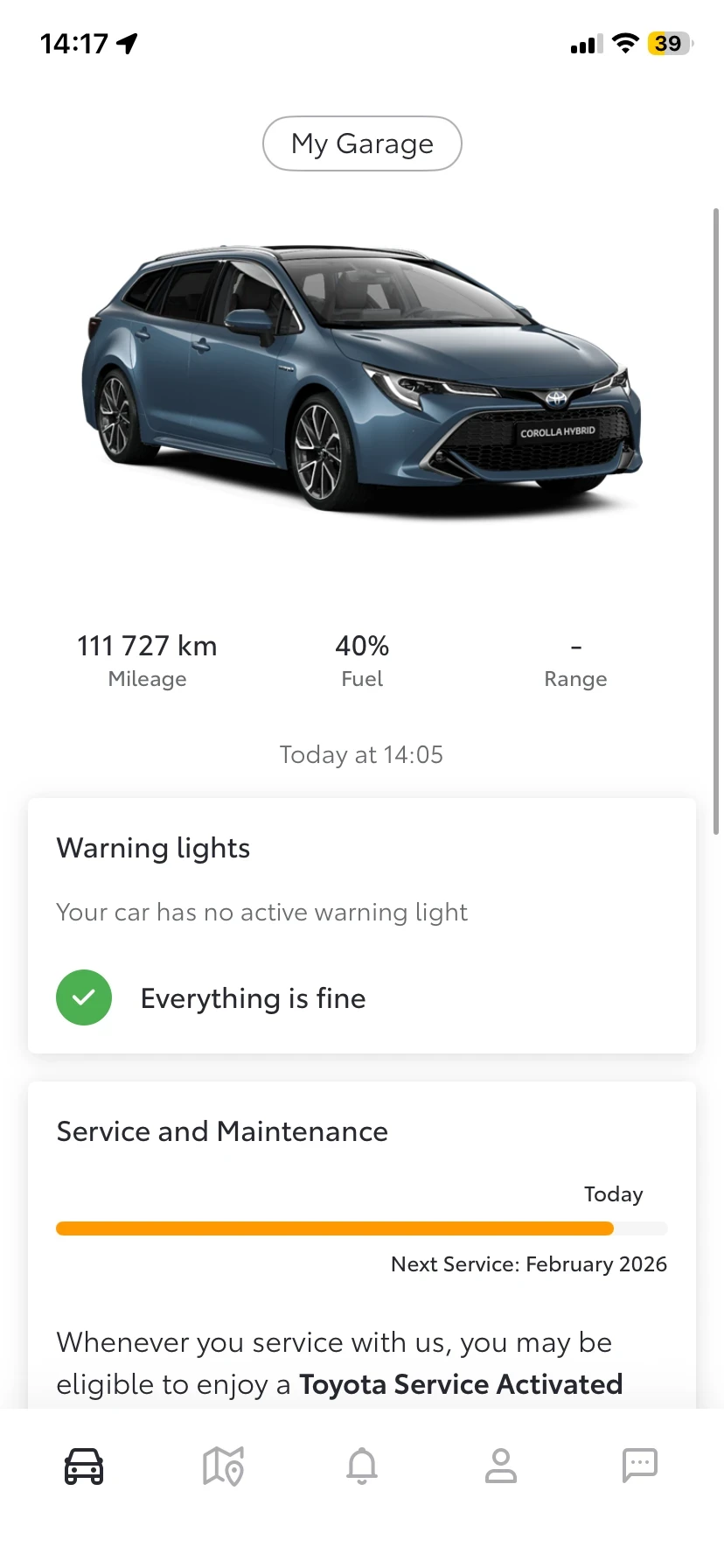Image resolution: width=724 pixels, height=1568 pixels.
Task: Switch to the car tab
Action: click(84, 1466)
